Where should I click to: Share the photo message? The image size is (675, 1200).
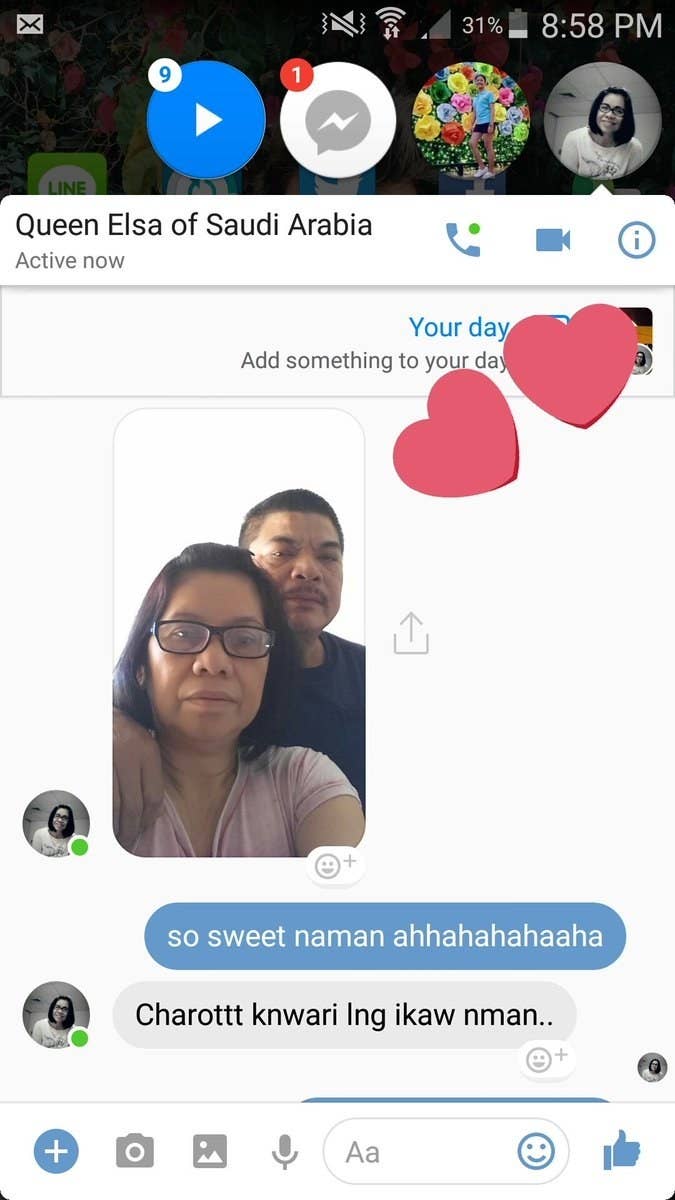(x=410, y=633)
